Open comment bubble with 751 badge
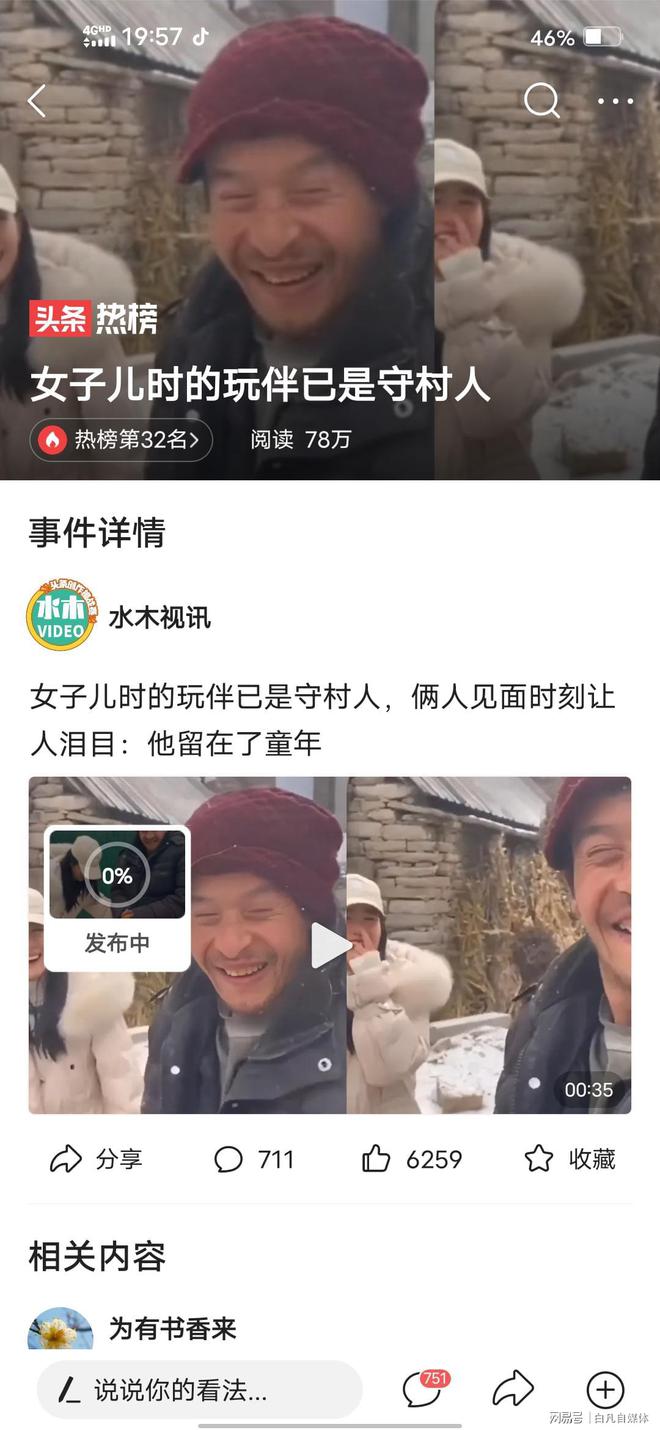Viewport: 660px width, 1430px height. click(x=422, y=1390)
